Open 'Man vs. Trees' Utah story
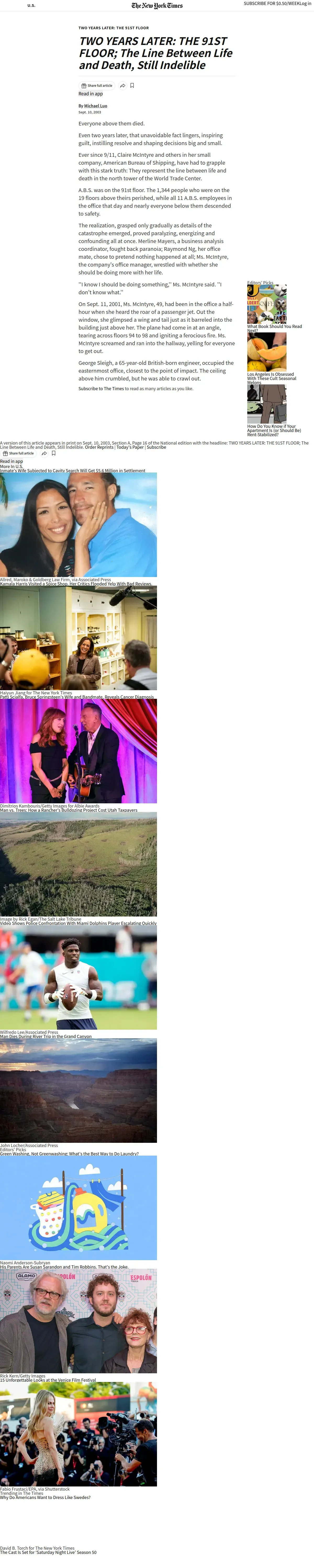 [68, 810]
